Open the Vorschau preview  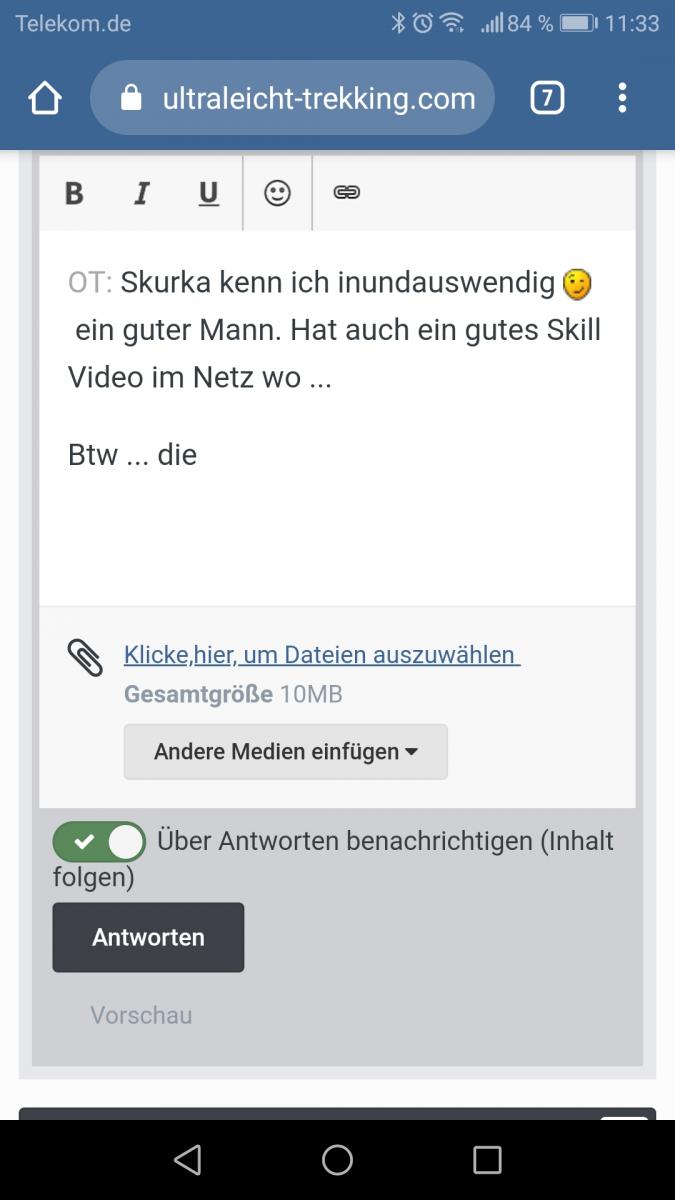[x=141, y=1015]
